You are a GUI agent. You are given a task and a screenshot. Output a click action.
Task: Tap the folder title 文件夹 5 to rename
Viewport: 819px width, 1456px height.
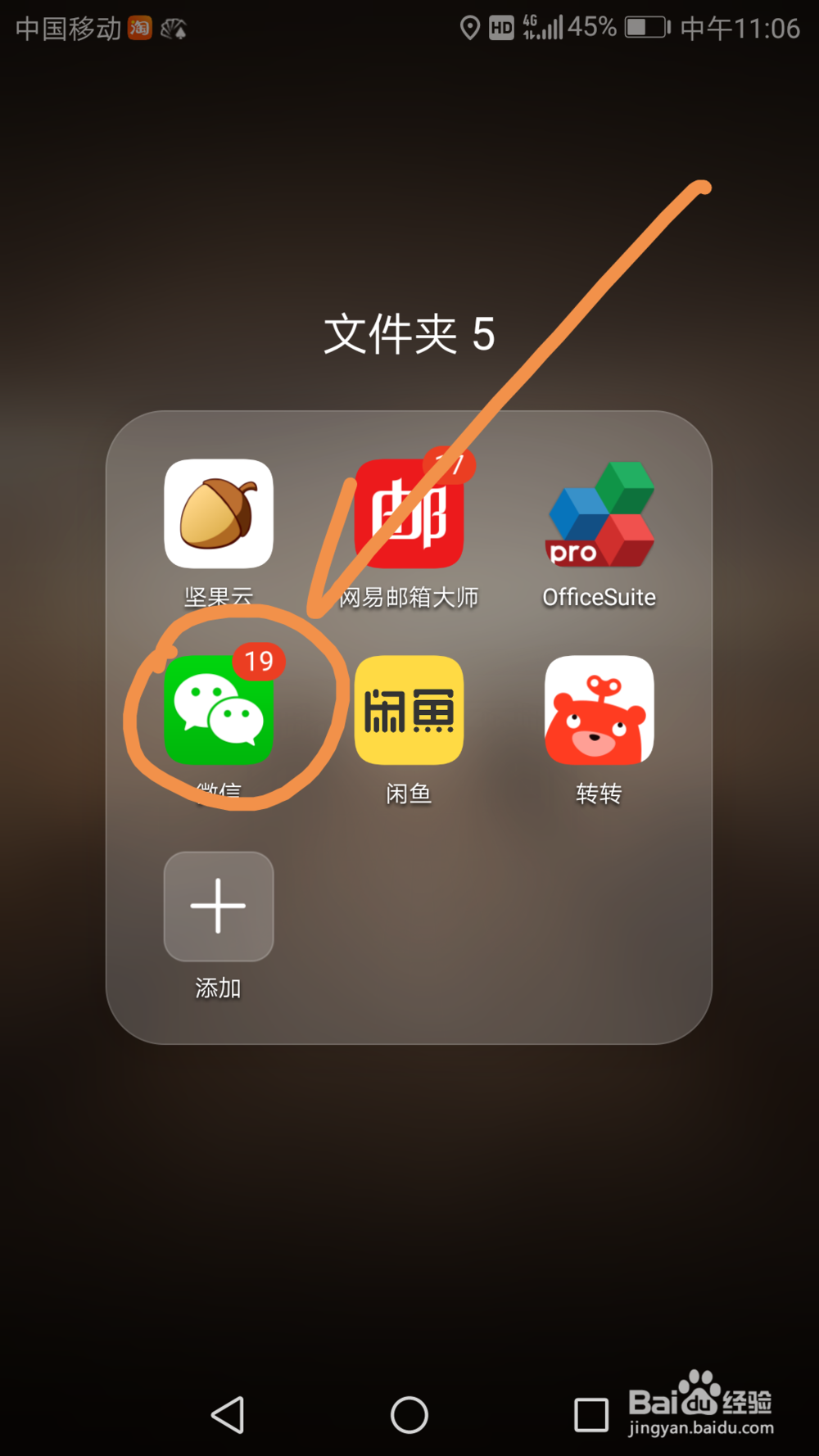pyautogui.click(x=409, y=332)
